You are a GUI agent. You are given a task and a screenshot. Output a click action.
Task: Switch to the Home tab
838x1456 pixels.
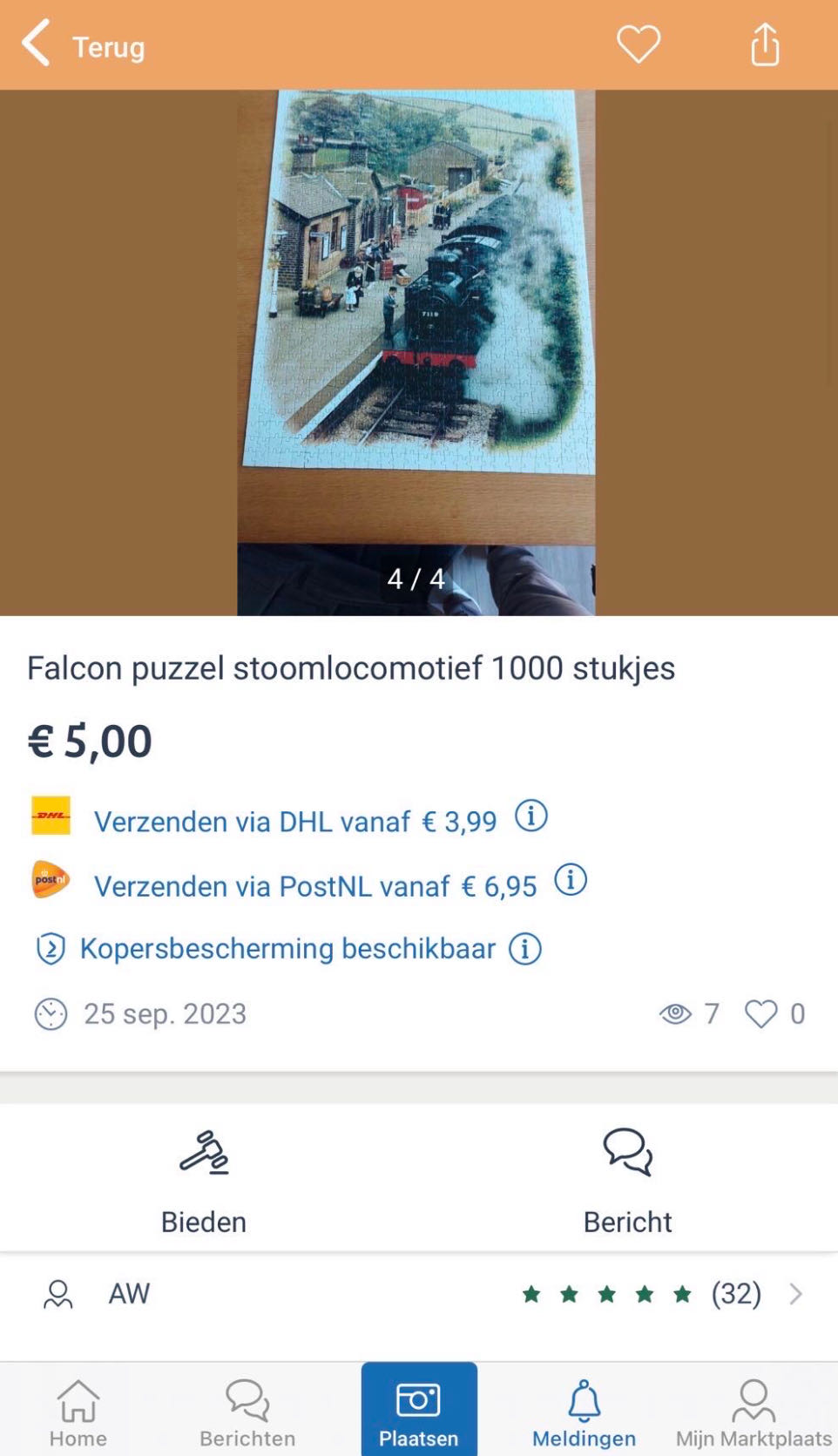pyautogui.click(x=78, y=1412)
